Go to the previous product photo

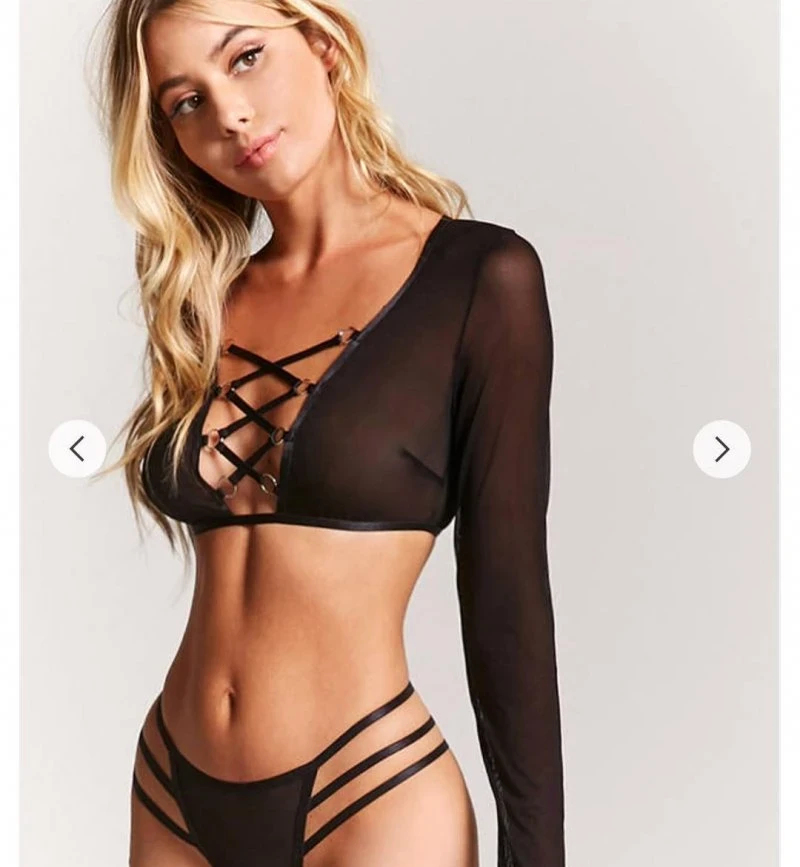click(x=77, y=449)
